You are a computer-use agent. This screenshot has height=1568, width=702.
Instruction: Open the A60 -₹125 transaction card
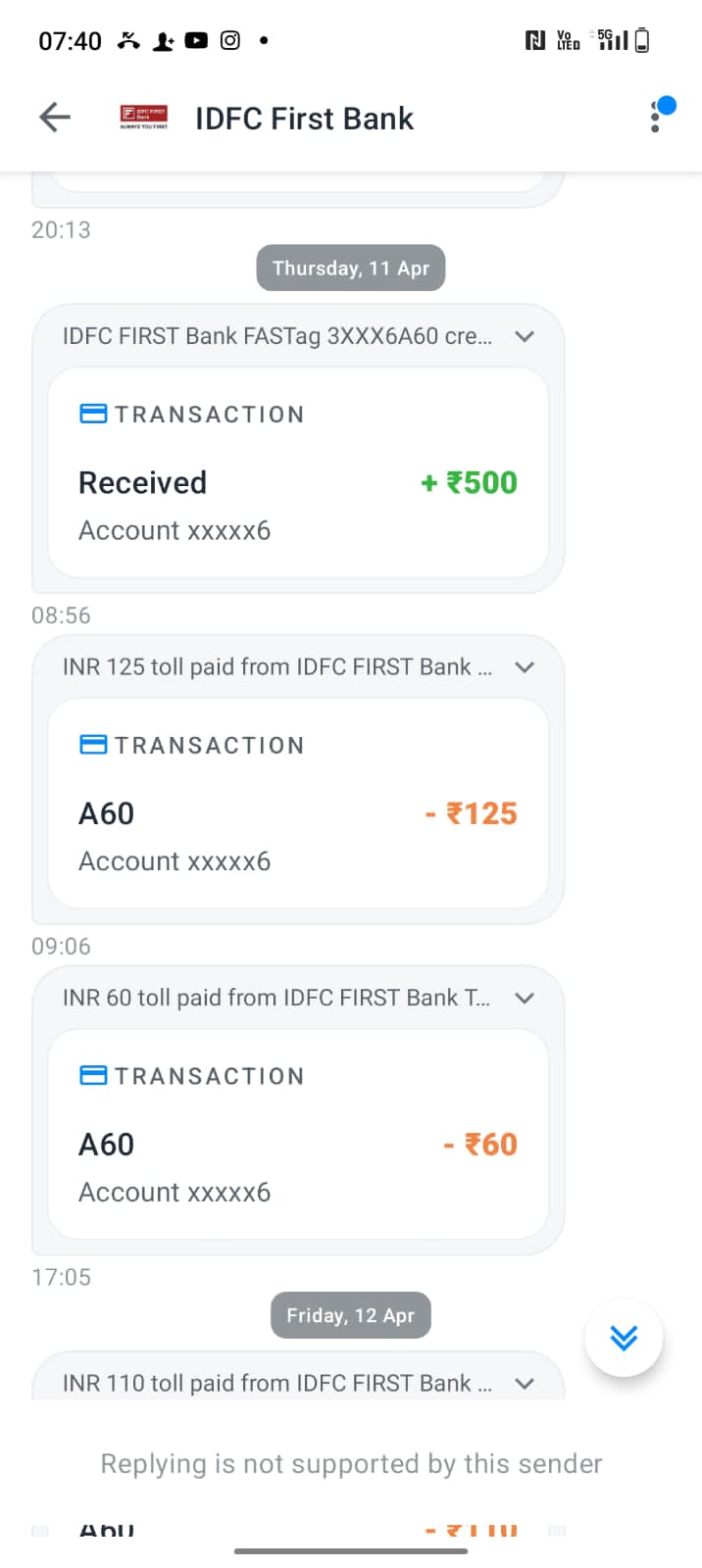click(298, 804)
